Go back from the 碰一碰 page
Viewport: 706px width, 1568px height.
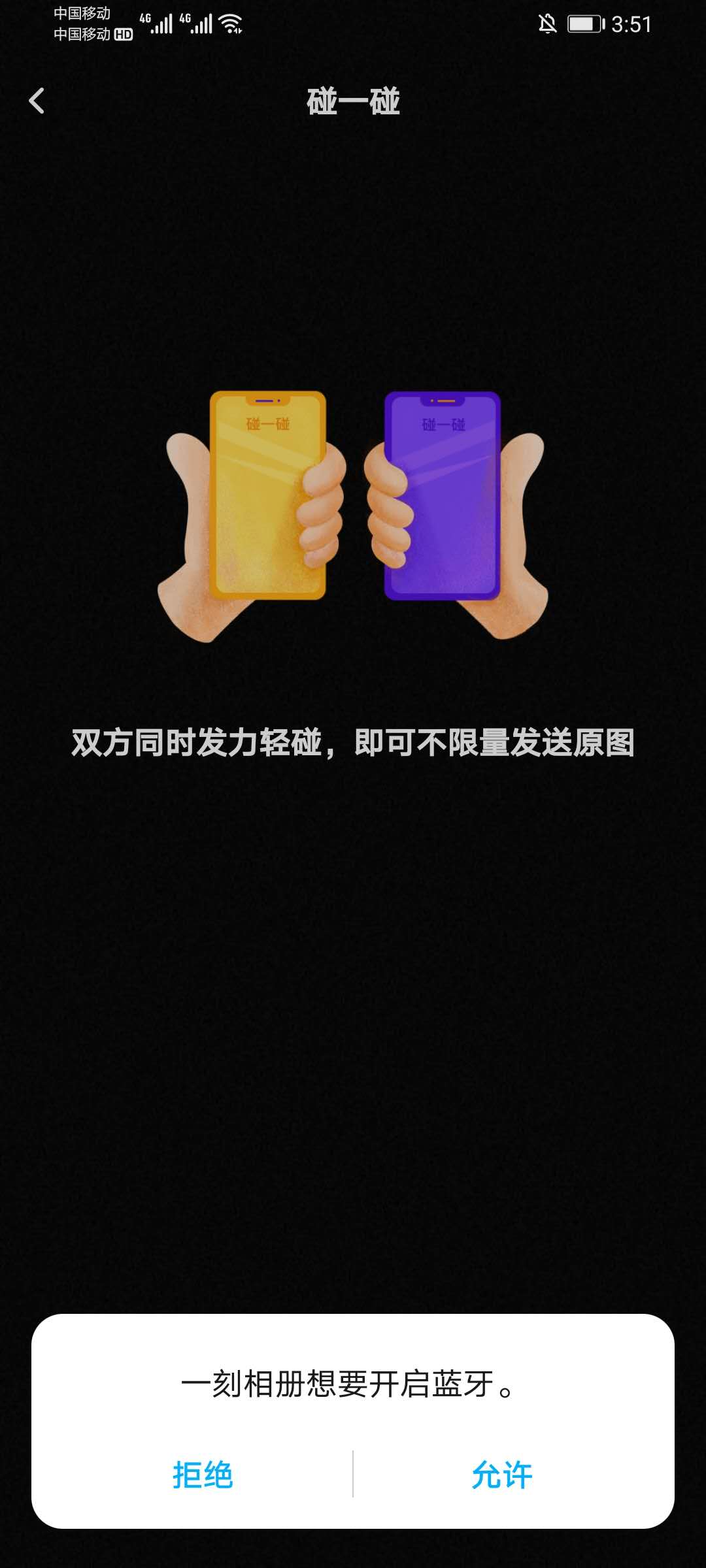(37, 101)
